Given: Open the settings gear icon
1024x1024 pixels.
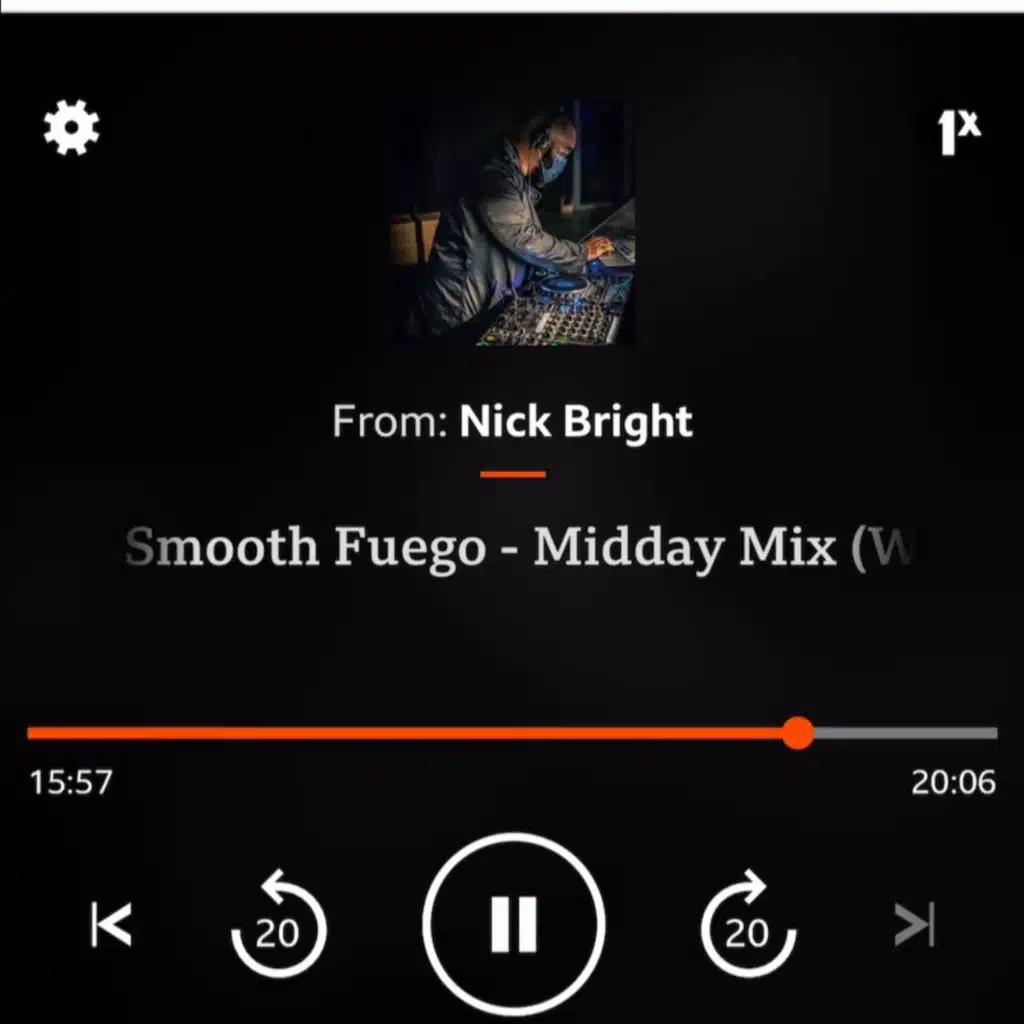Looking at the screenshot, I should pyautogui.click(x=71, y=128).
